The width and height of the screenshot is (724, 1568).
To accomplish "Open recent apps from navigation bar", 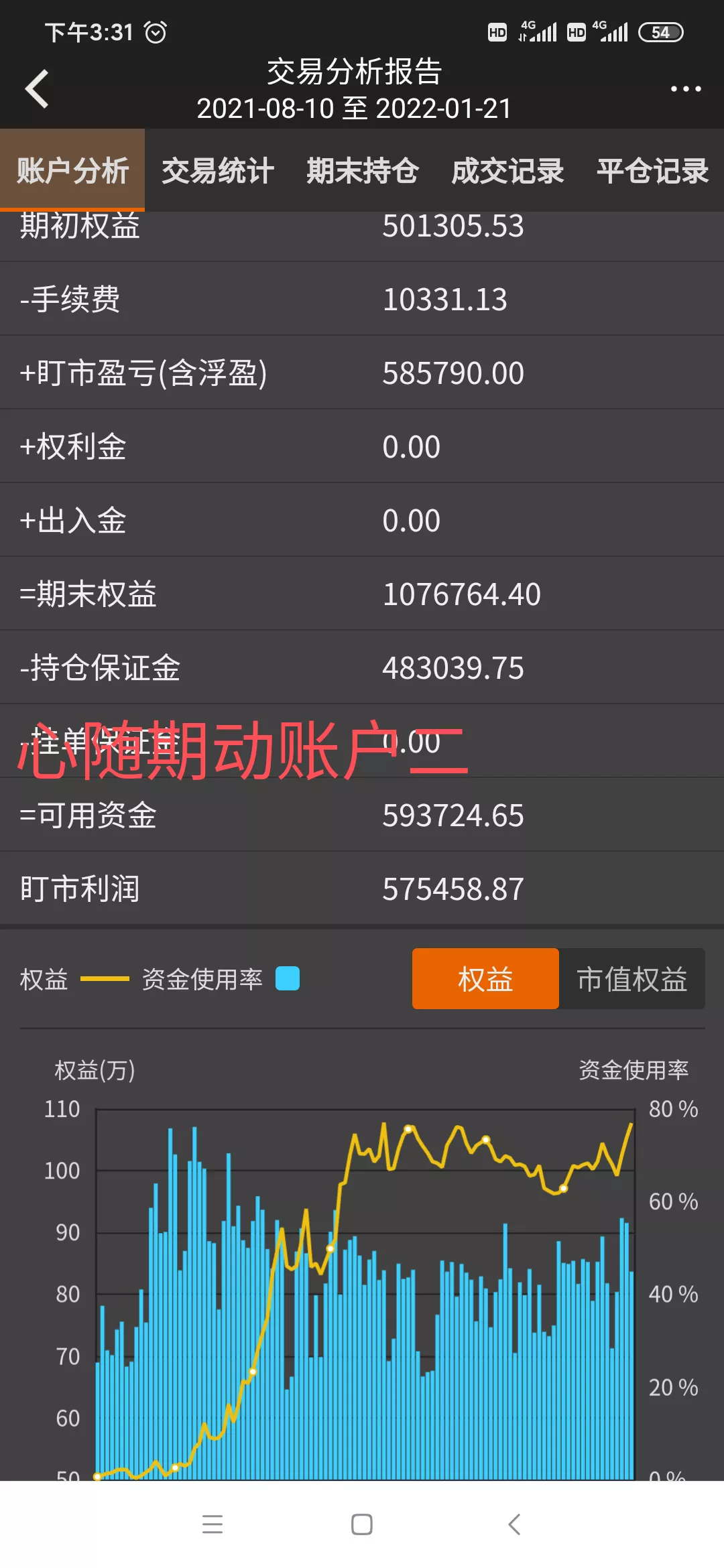I will 213,1524.
